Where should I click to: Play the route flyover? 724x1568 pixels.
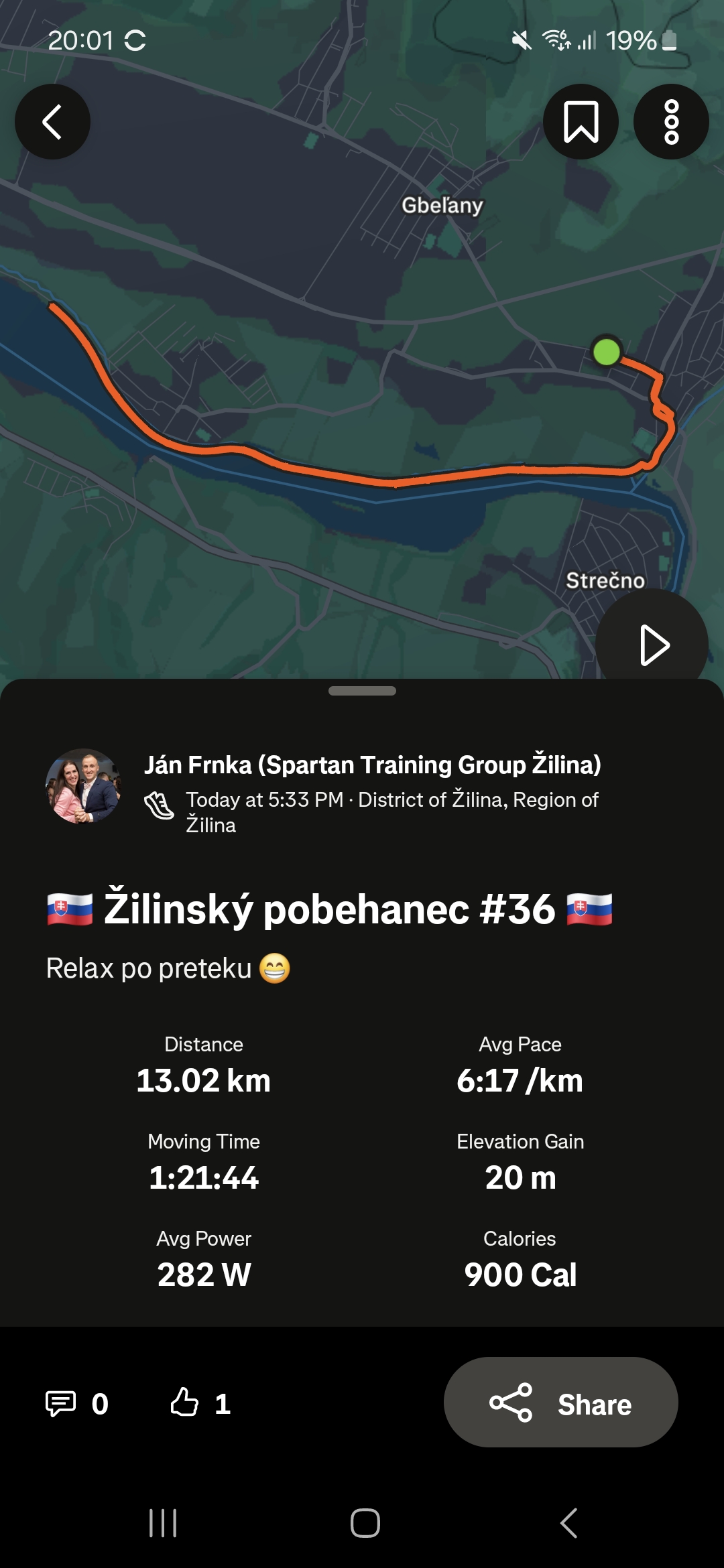pyautogui.click(x=652, y=643)
